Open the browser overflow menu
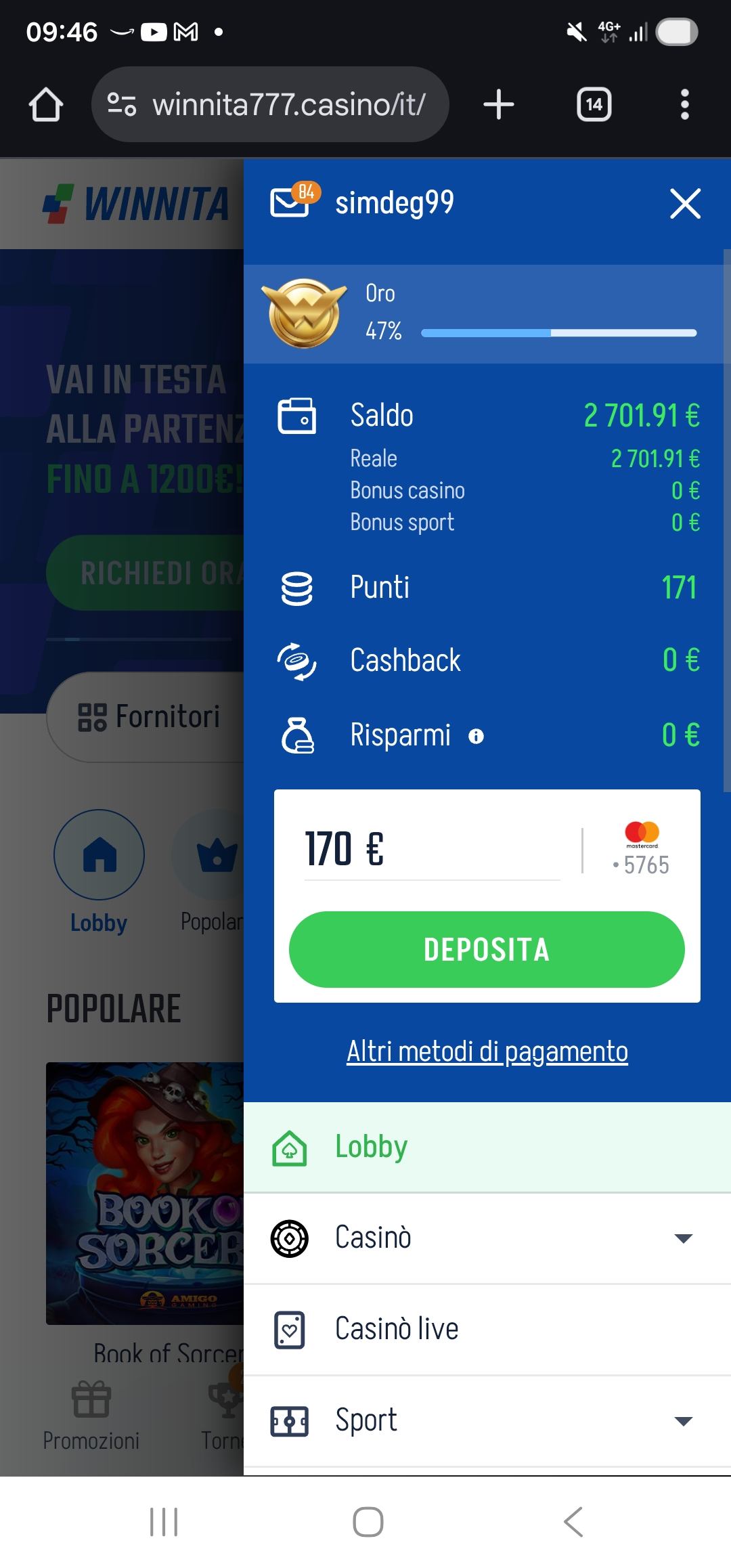 [684, 105]
